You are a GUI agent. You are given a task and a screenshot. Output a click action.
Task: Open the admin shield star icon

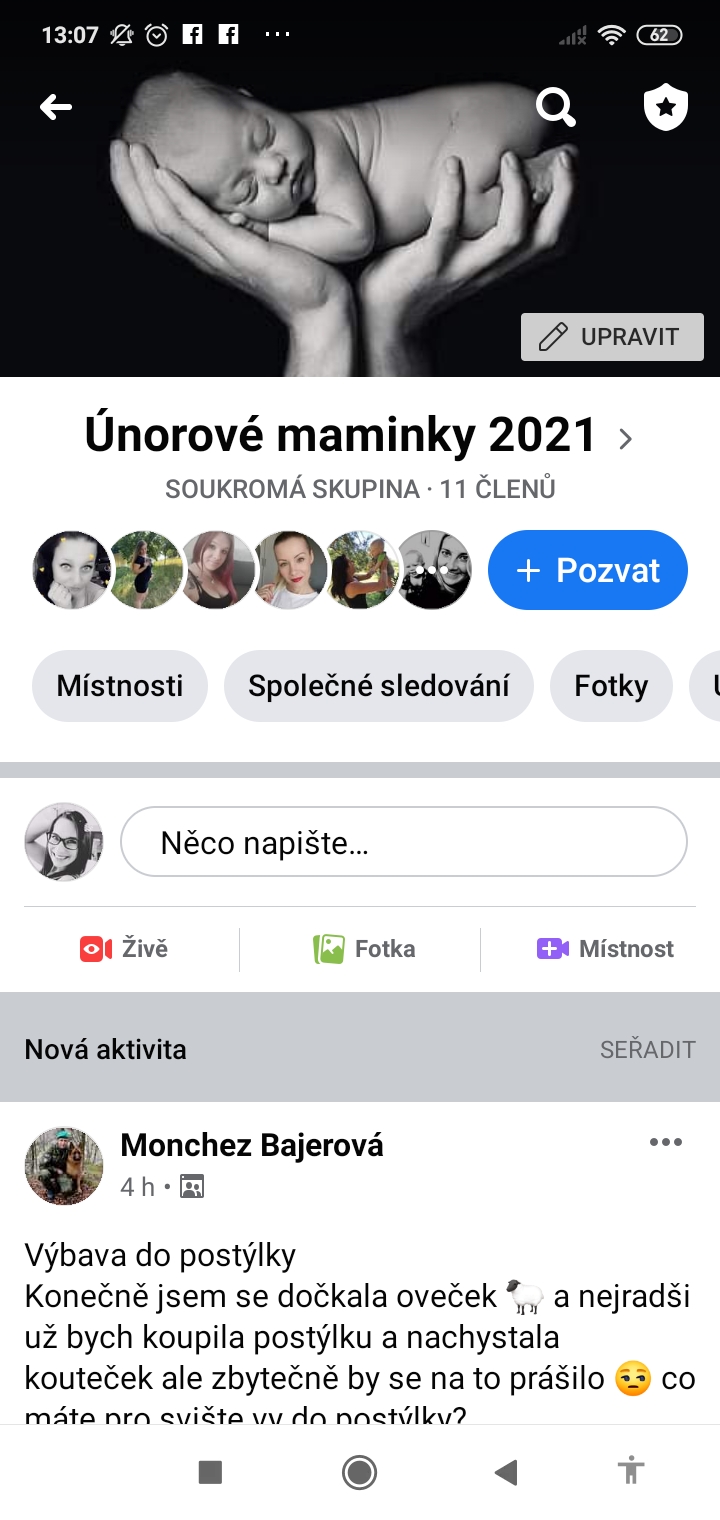(x=666, y=107)
